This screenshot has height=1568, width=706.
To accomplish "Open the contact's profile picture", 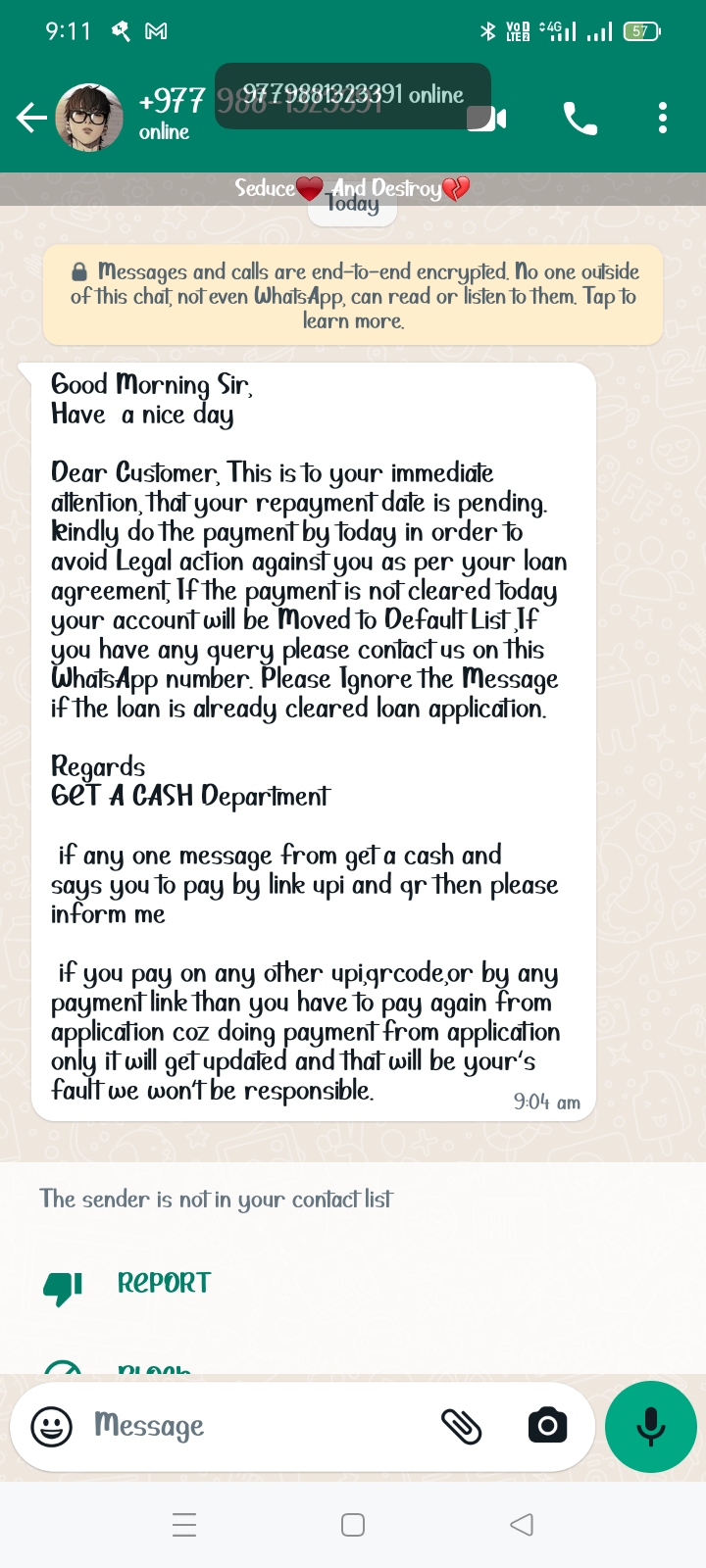I will coord(89,118).
